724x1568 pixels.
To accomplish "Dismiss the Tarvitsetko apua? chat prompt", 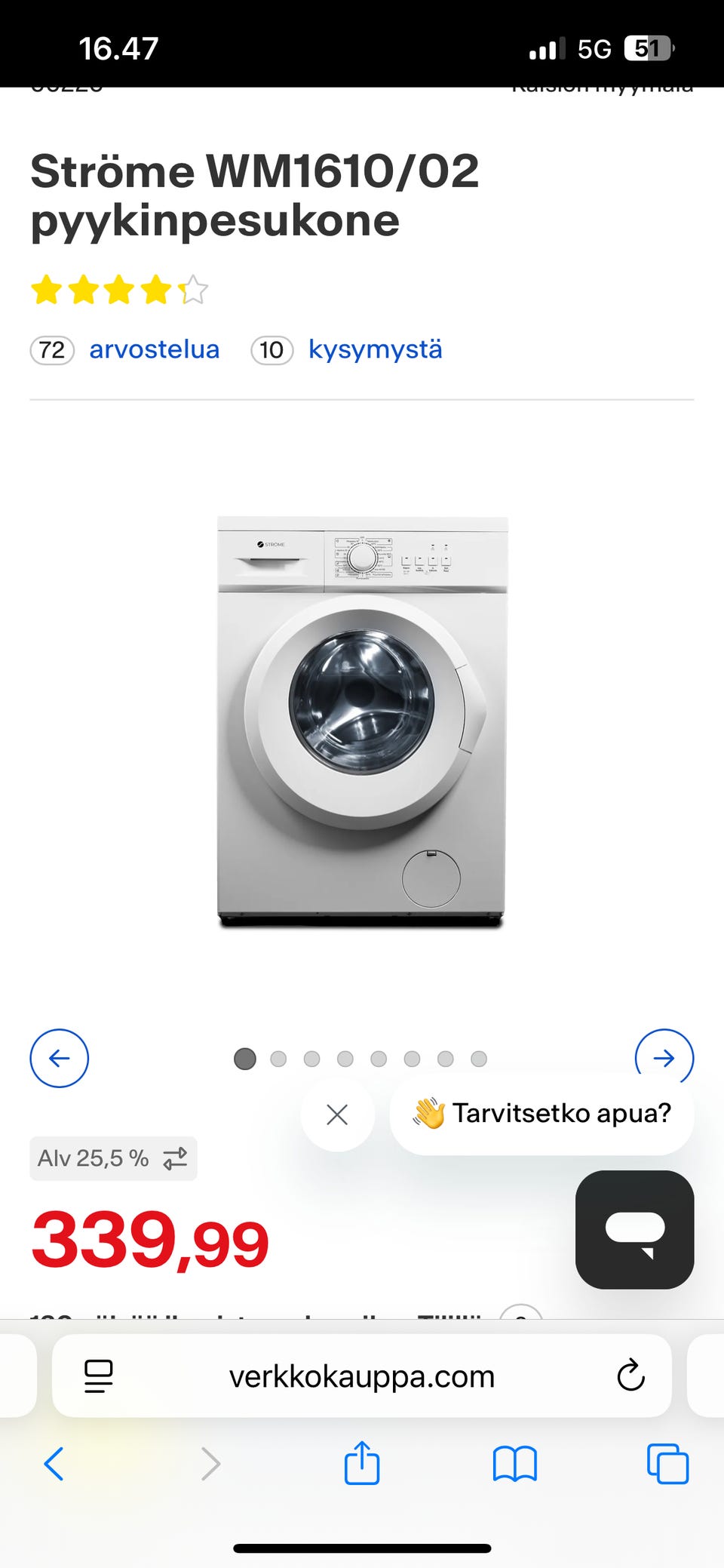I will 337,1115.
